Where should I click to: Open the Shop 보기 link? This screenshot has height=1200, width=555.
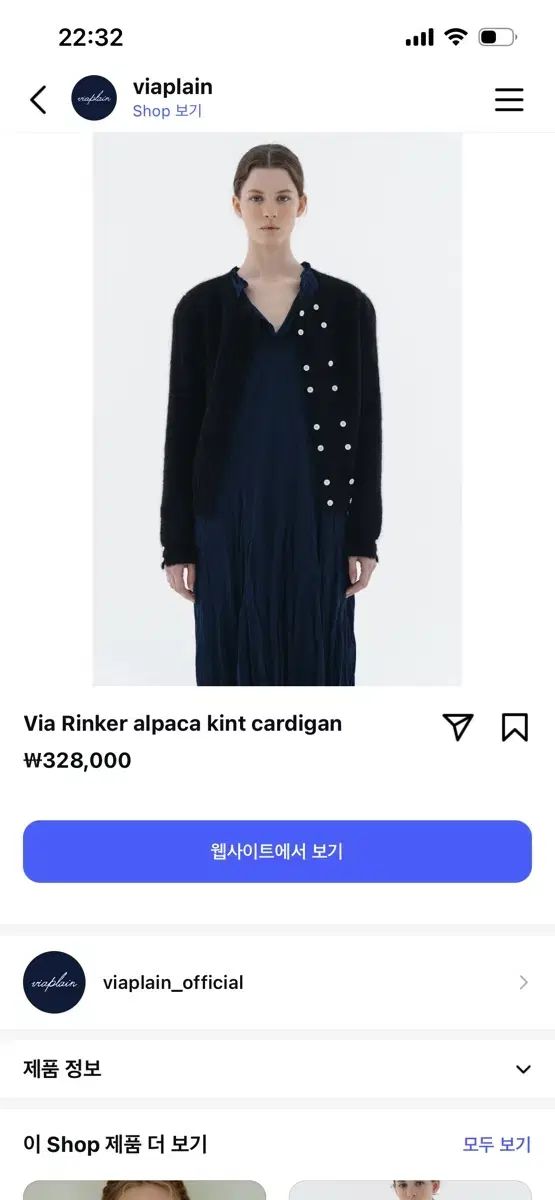point(167,111)
